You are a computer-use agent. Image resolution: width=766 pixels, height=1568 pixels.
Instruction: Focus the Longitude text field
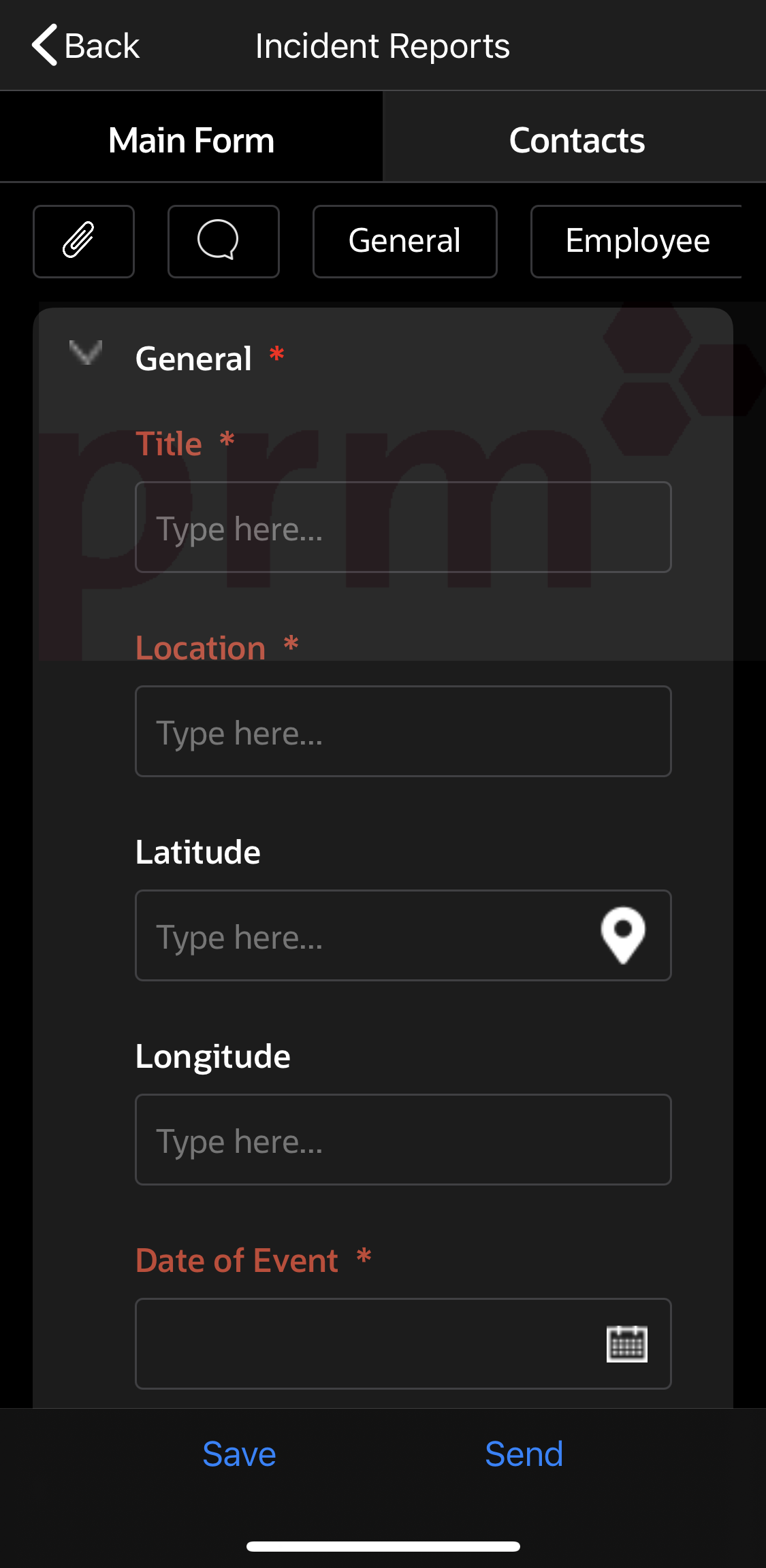pyautogui.click(x=403, y=1140)
